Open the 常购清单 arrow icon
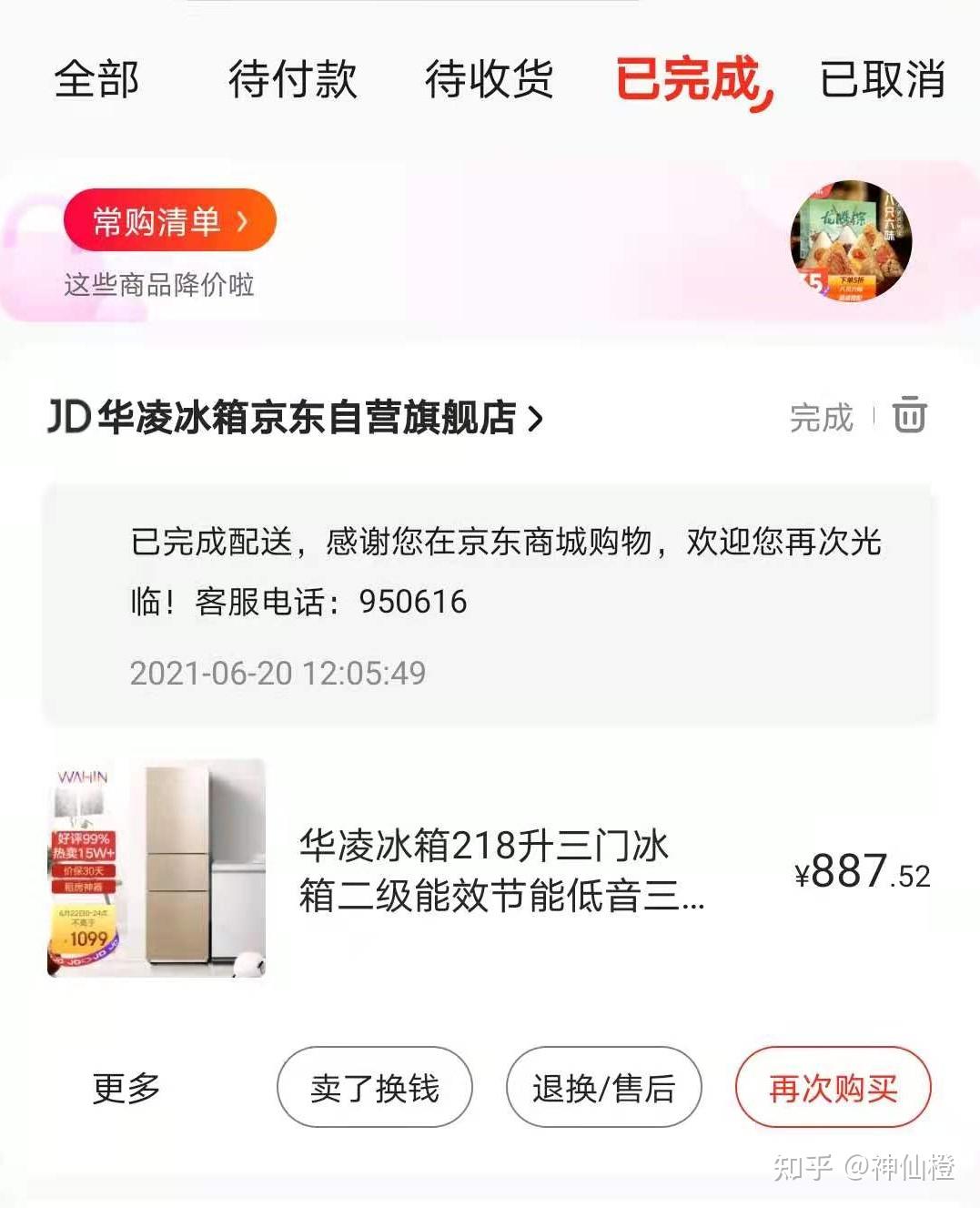 point(242,219)
